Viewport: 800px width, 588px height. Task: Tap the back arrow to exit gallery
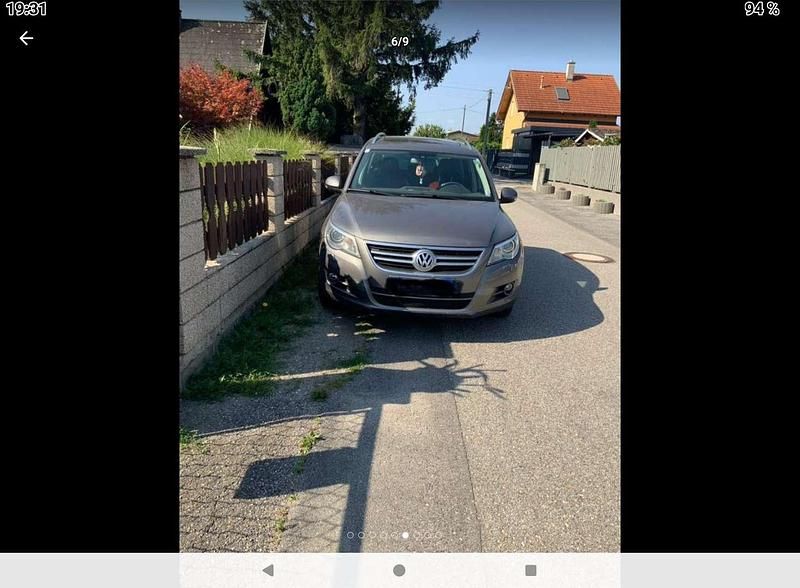(x=26, y=38)
